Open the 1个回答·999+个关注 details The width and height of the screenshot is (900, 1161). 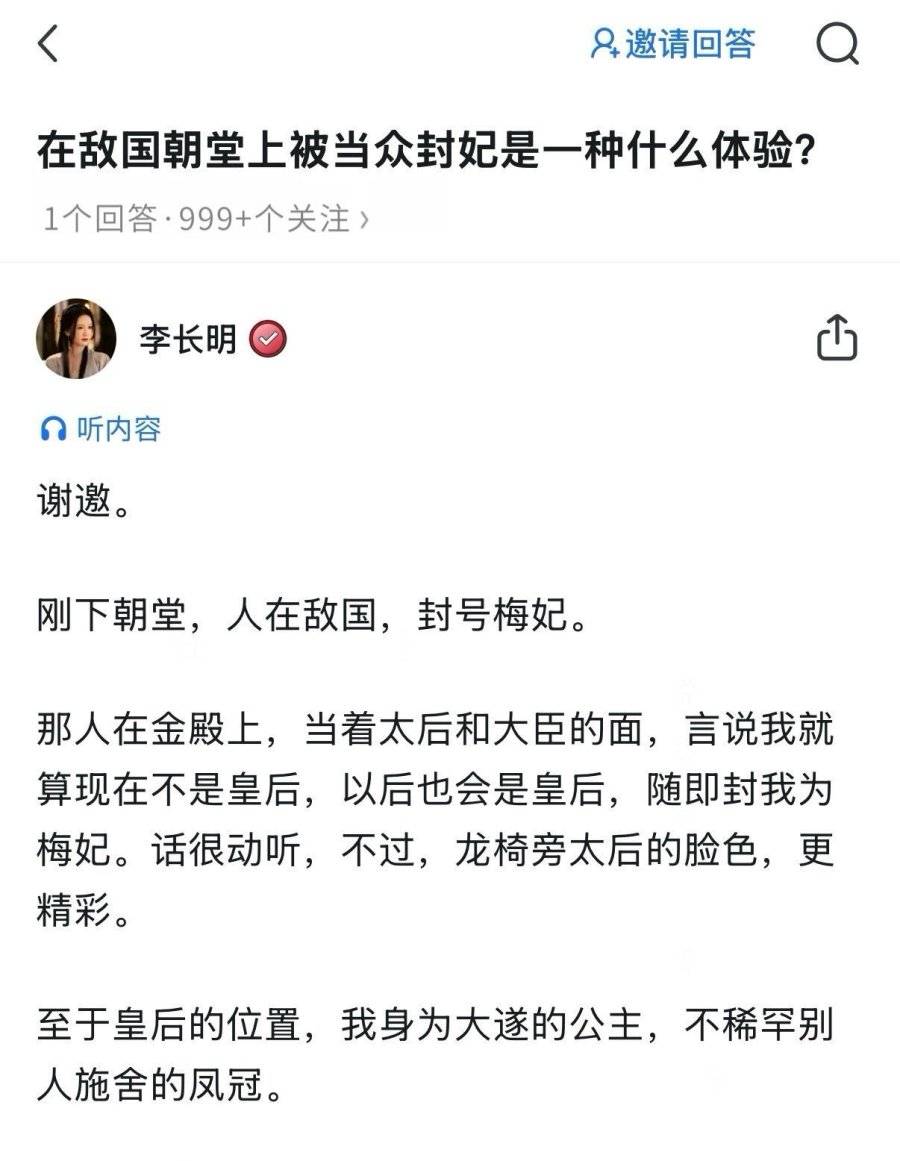(x=205, y=218)
